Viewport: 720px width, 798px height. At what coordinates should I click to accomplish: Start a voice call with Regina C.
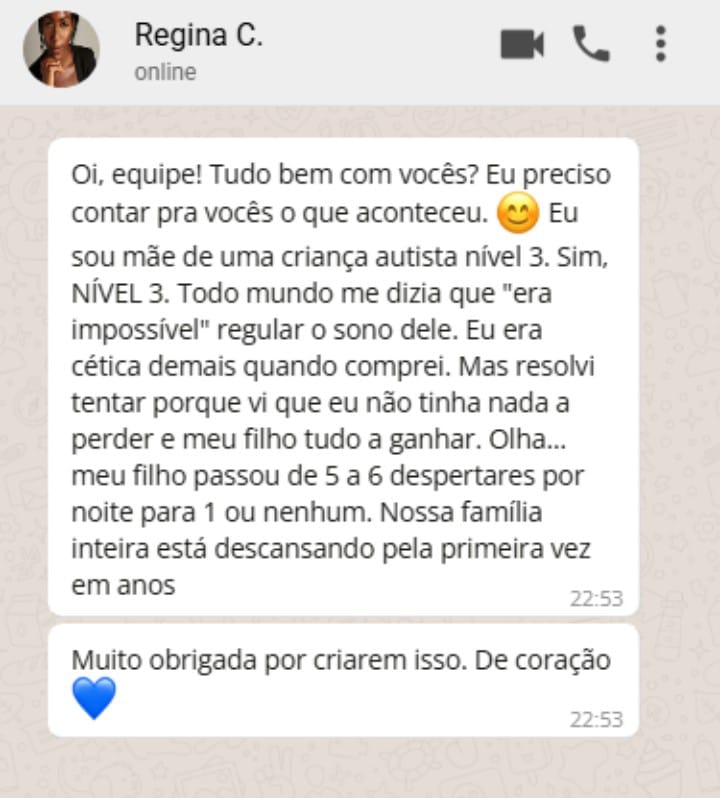591,44
